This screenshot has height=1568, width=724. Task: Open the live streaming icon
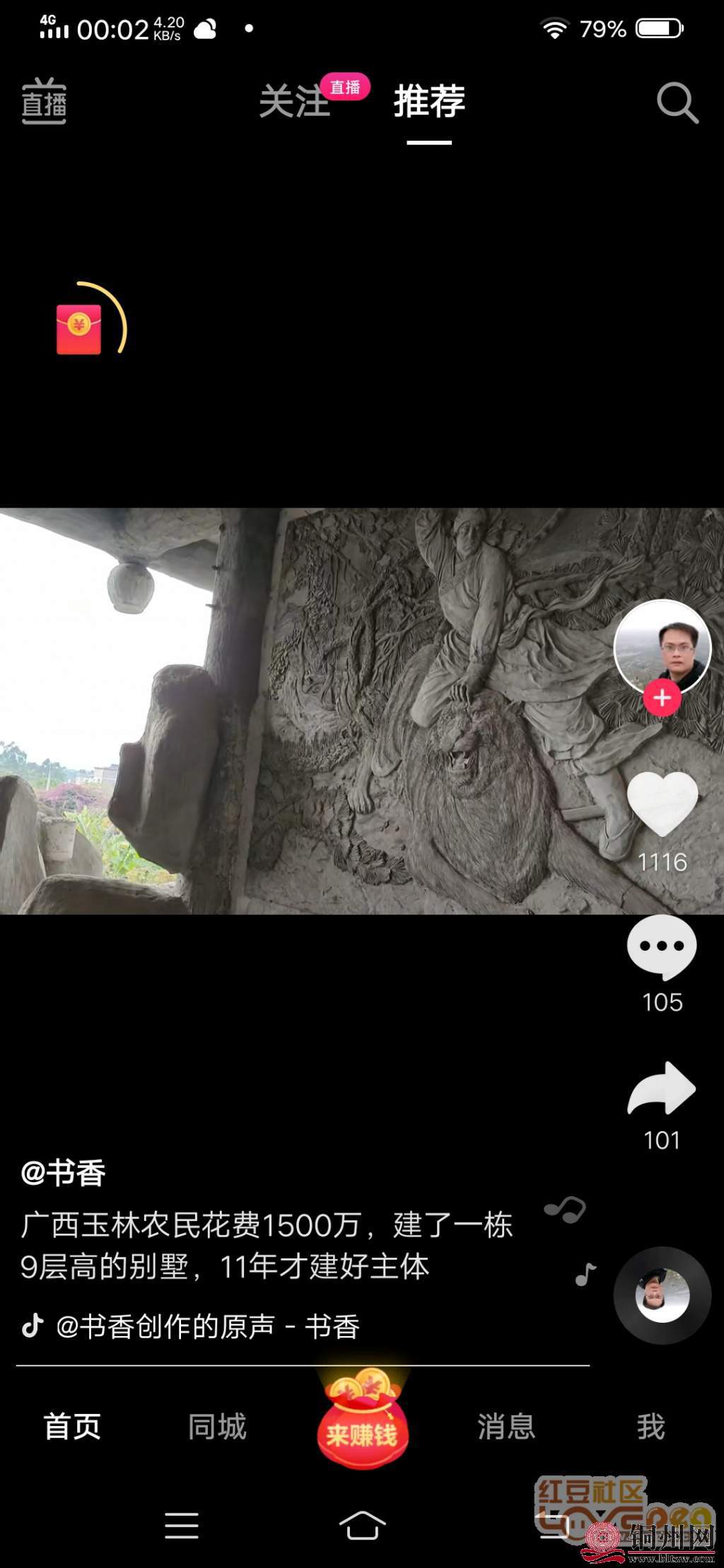click(44, 102)
